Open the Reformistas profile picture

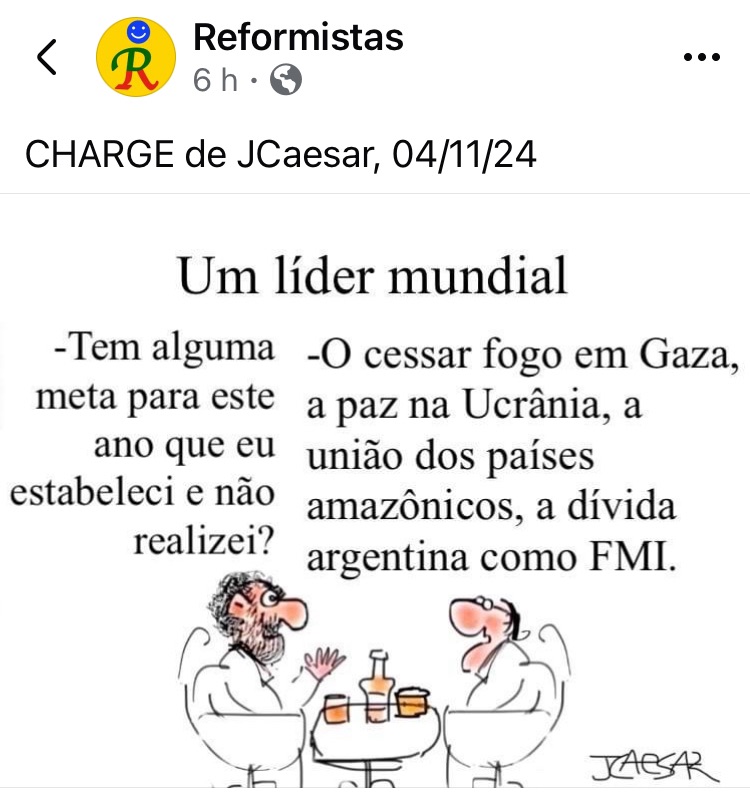point(135,58)
